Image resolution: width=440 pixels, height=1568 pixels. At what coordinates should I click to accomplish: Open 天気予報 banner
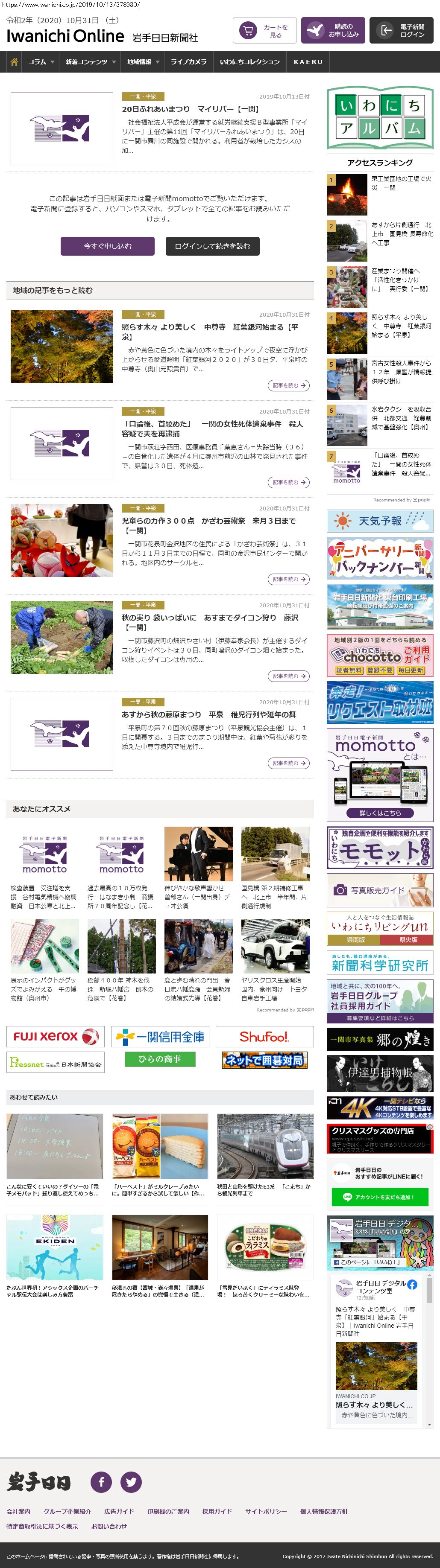click(380, 521)
